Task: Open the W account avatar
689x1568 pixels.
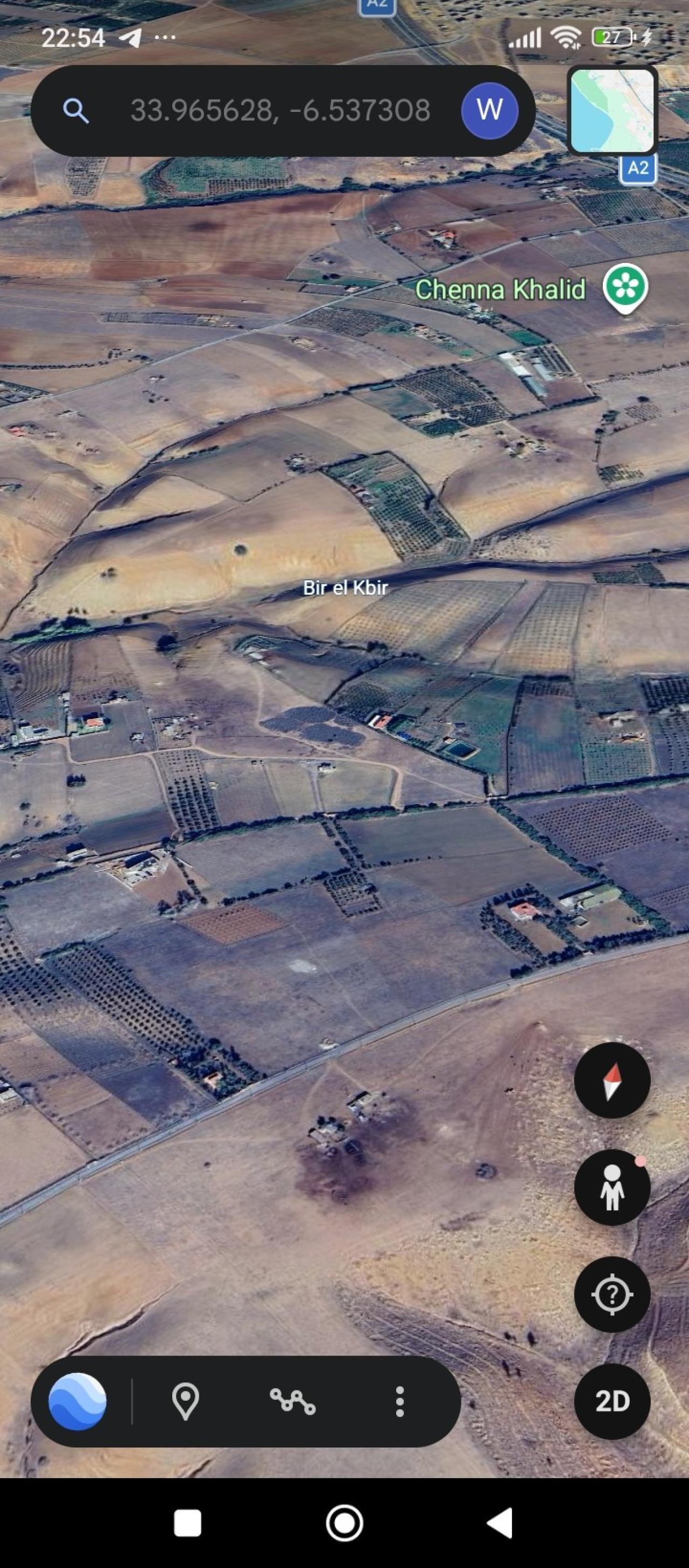Action: point(490,110)
